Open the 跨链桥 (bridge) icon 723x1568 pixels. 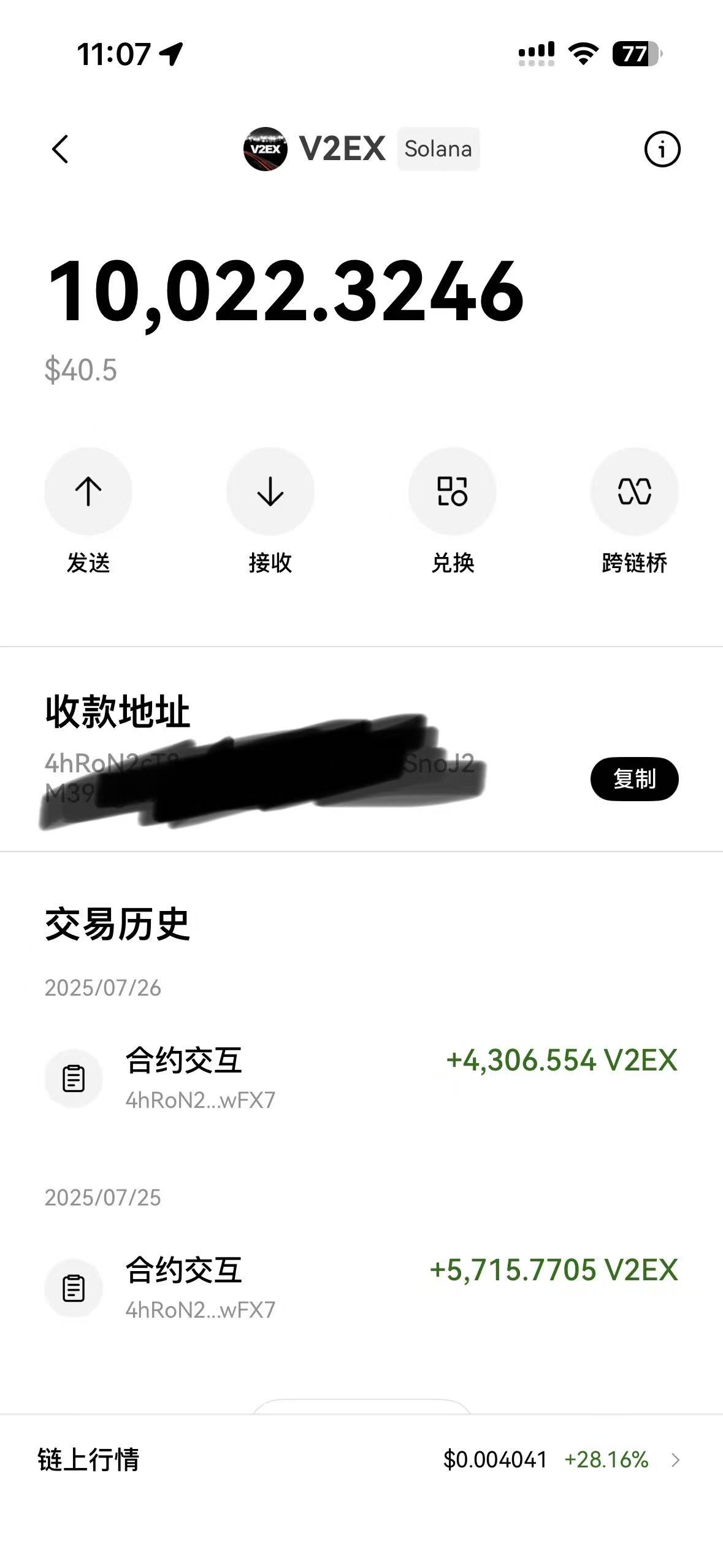[634, 491]
